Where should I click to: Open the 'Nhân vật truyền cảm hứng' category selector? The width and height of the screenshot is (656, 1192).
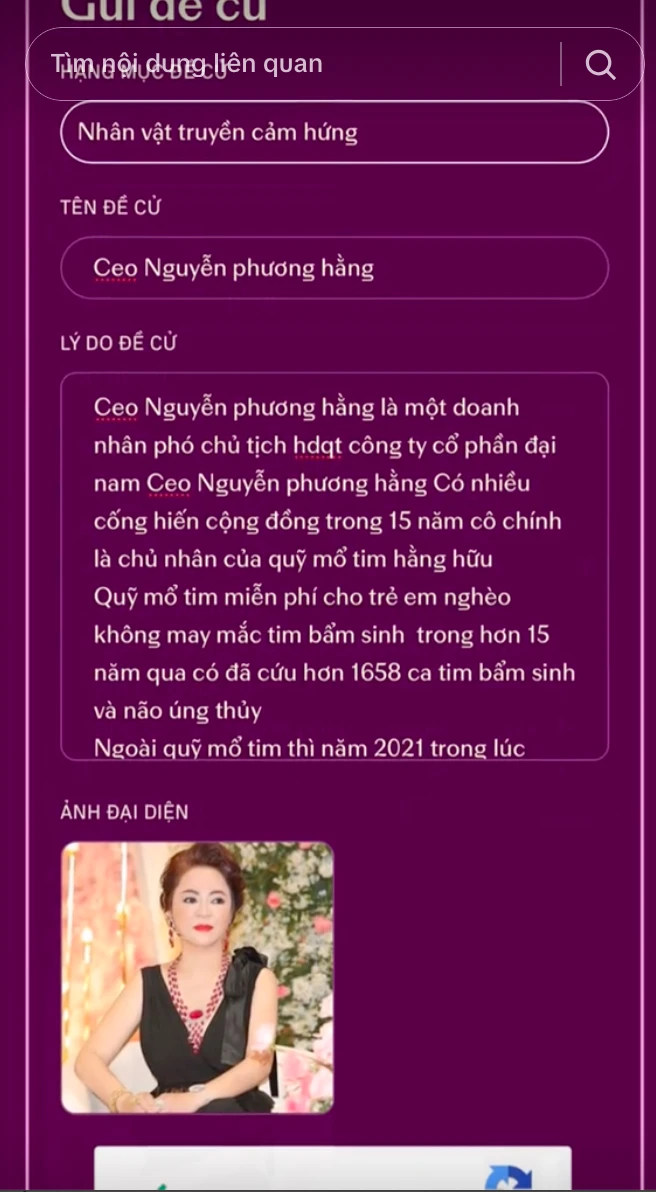pos(334,132)
